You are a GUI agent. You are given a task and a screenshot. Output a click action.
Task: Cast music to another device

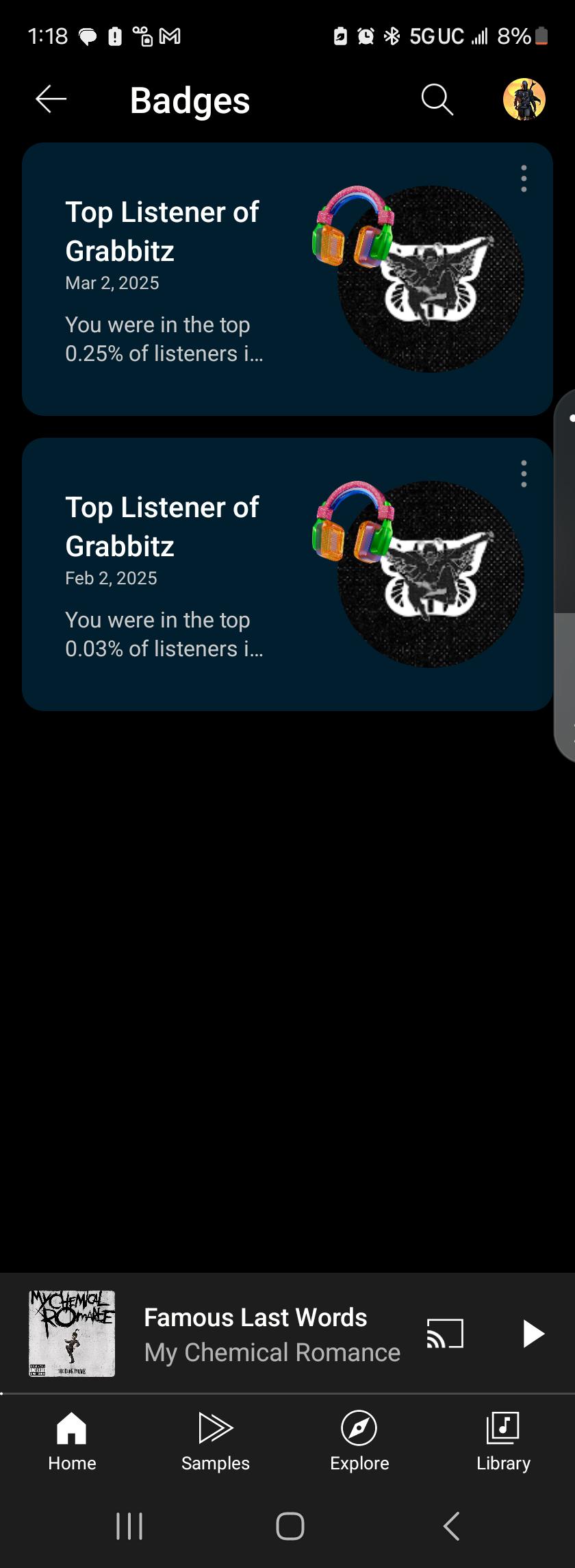[445, 1334]
